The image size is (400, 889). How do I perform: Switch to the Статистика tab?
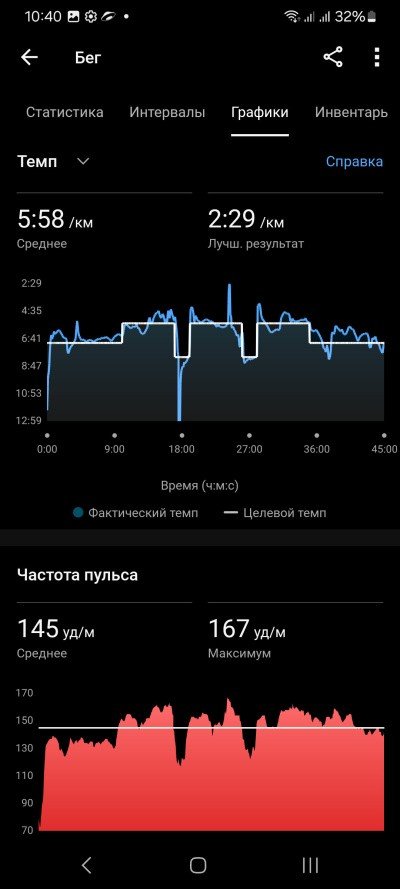pos(65,112)
